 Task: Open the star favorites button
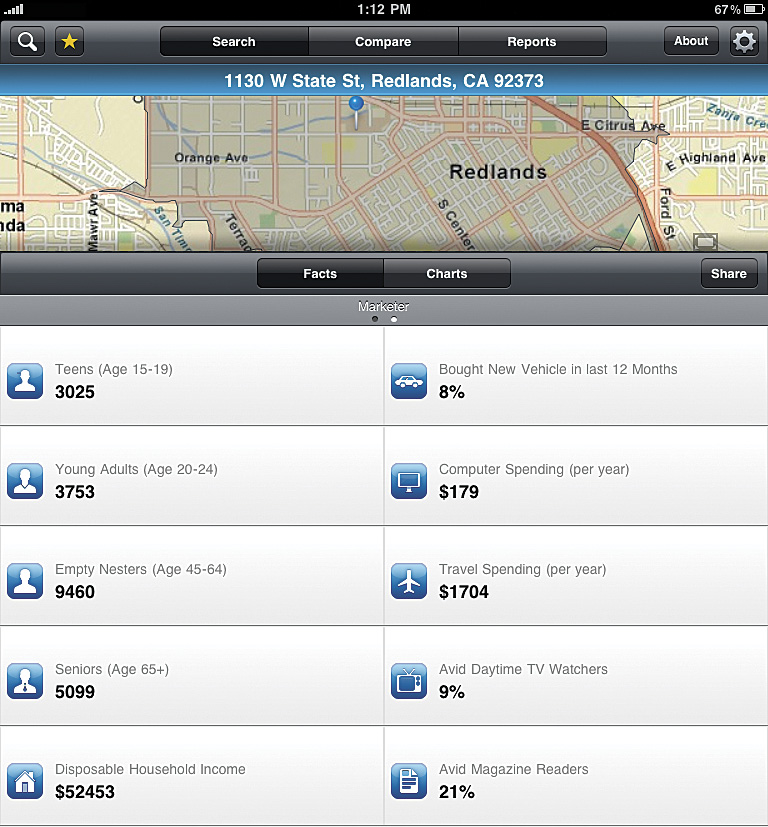(70, 41)
